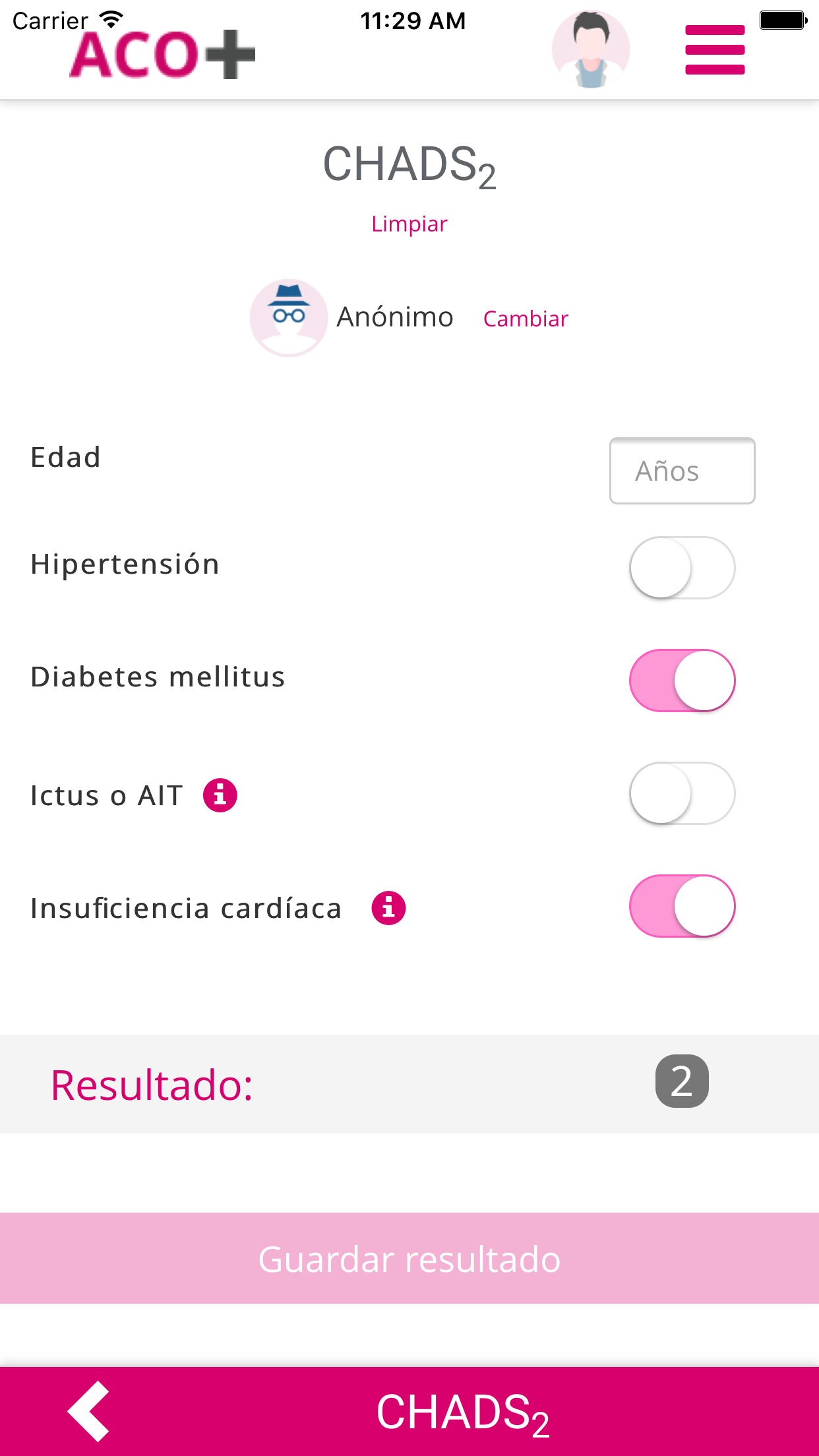Focus the Edad years input field

pos(682,471)
